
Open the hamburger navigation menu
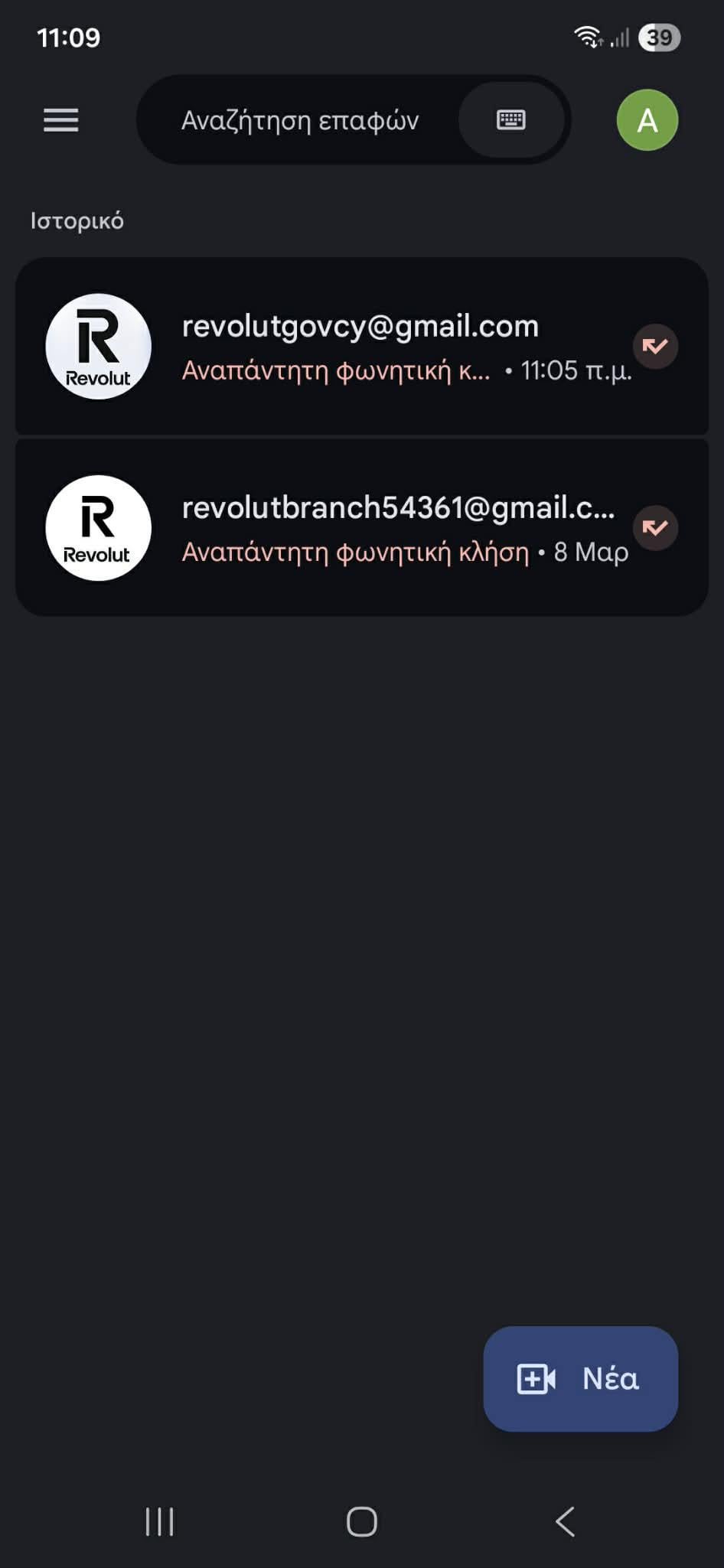[x=60, y=120]
